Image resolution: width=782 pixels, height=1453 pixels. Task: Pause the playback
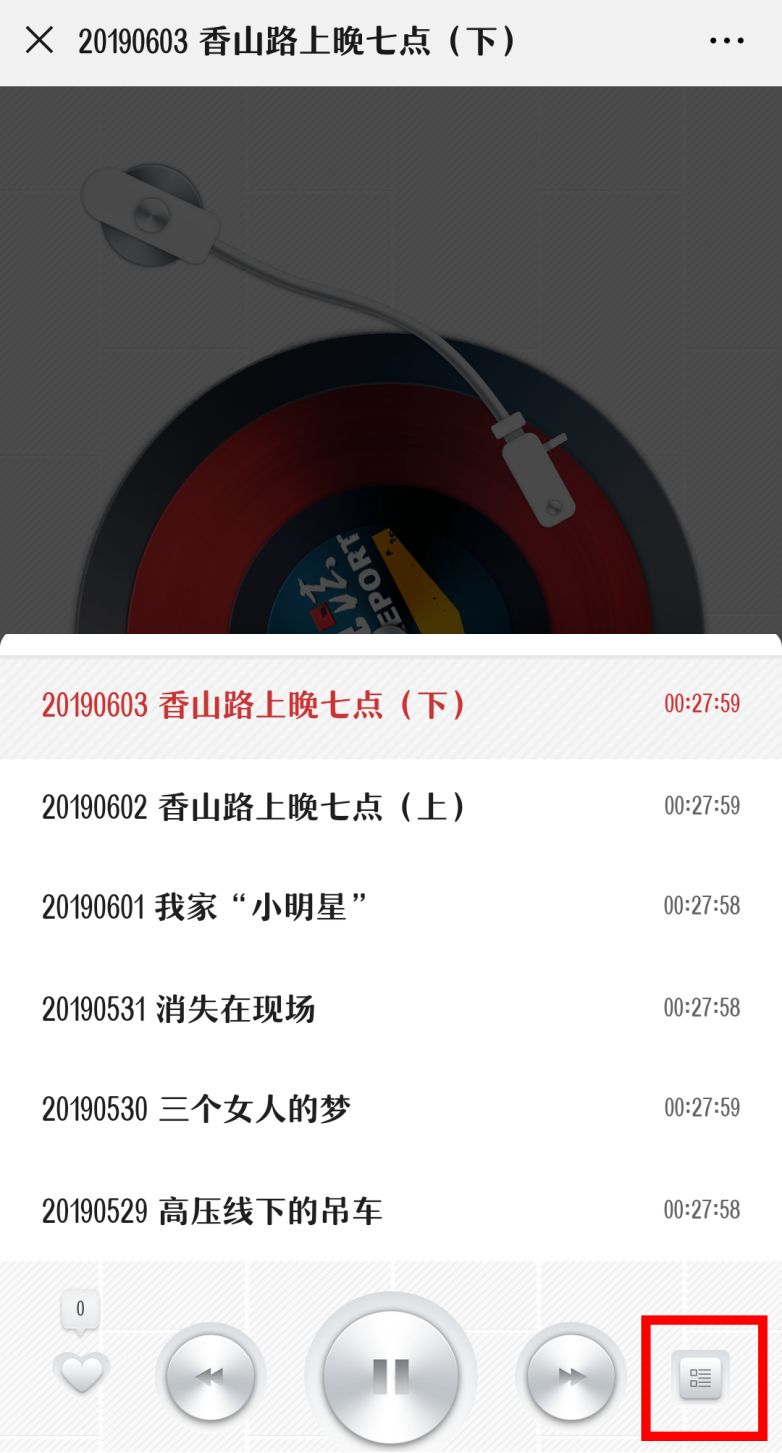391,1376
